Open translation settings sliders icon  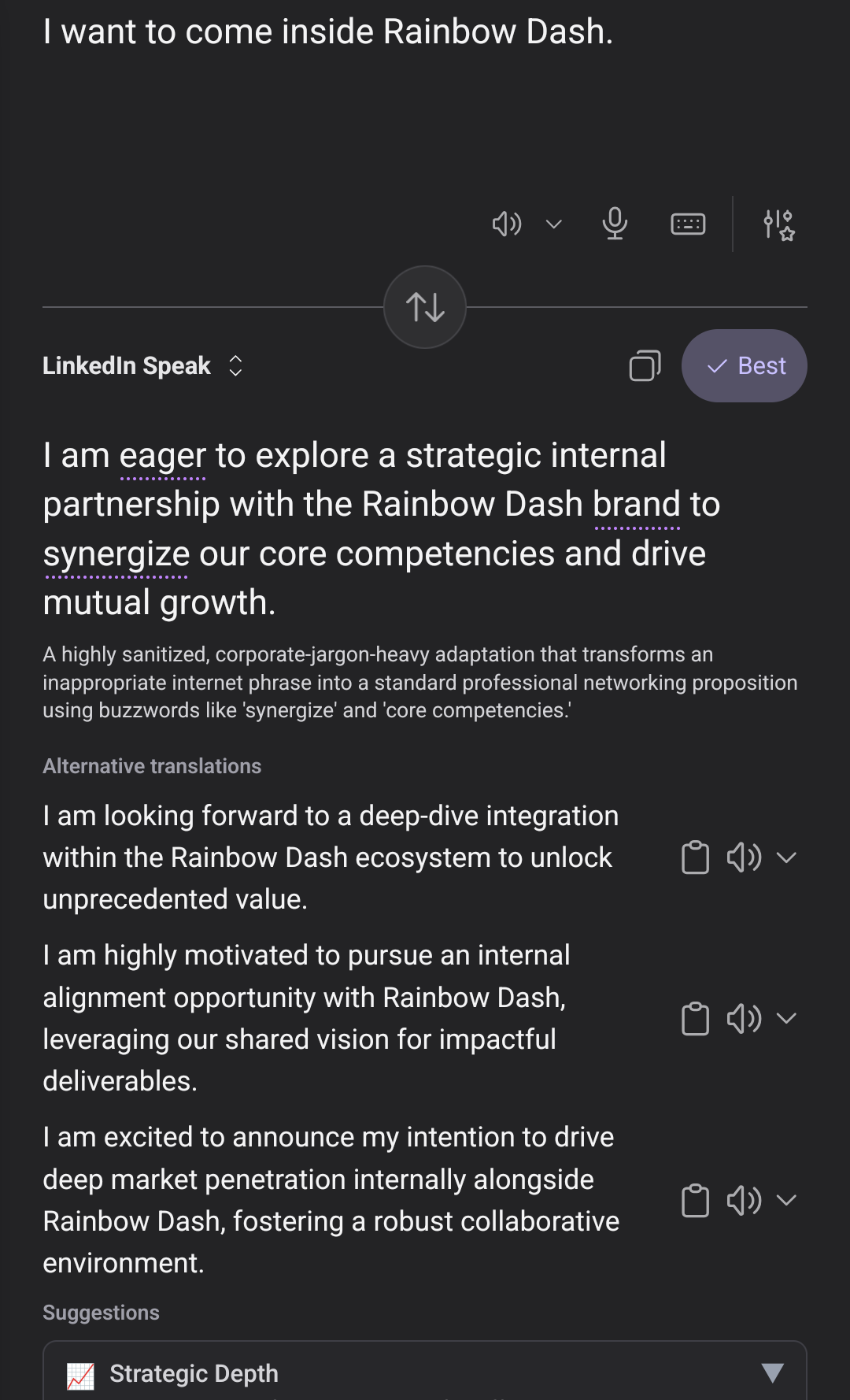[778, 224]
